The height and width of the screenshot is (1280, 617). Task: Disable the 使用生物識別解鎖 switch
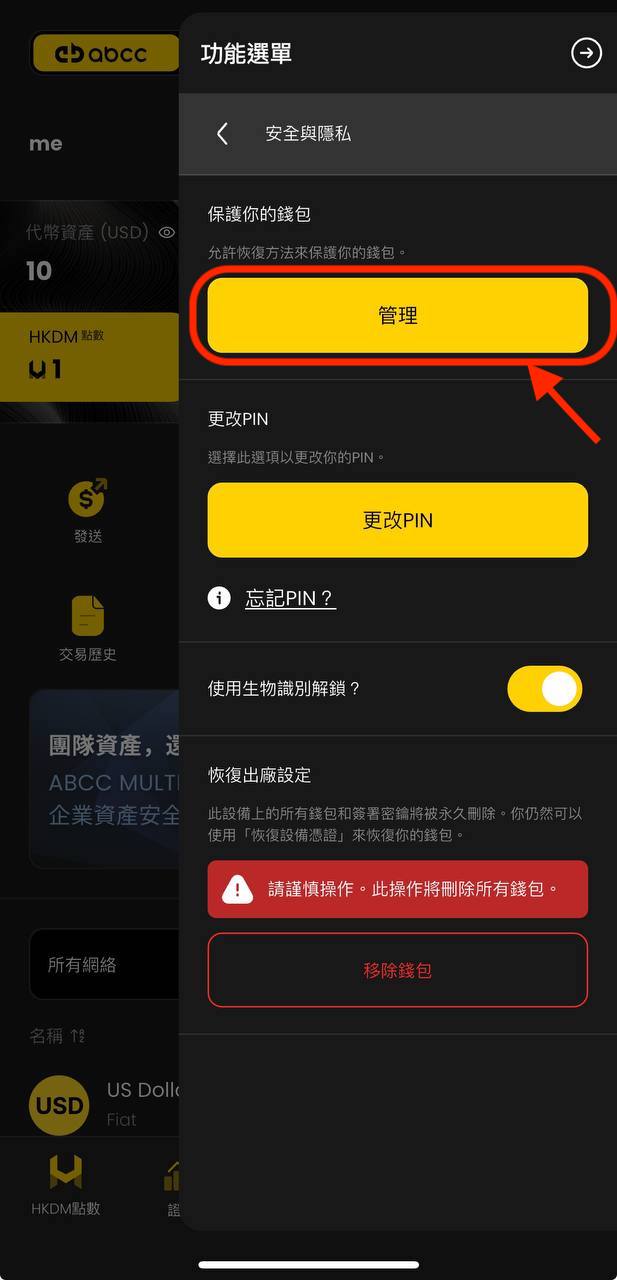click(545, 689)
